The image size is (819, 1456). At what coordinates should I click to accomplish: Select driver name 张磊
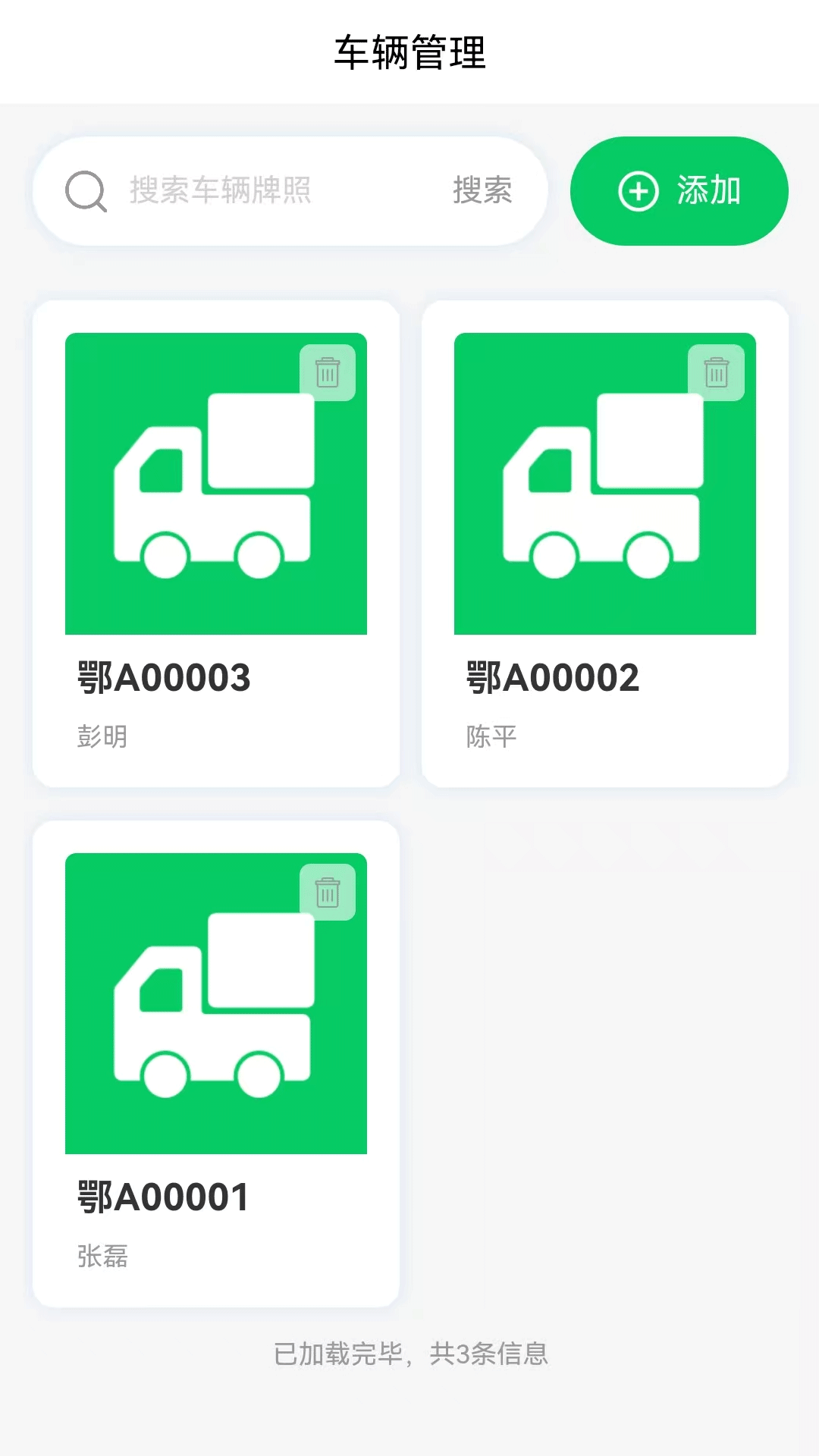[102, 1257]
